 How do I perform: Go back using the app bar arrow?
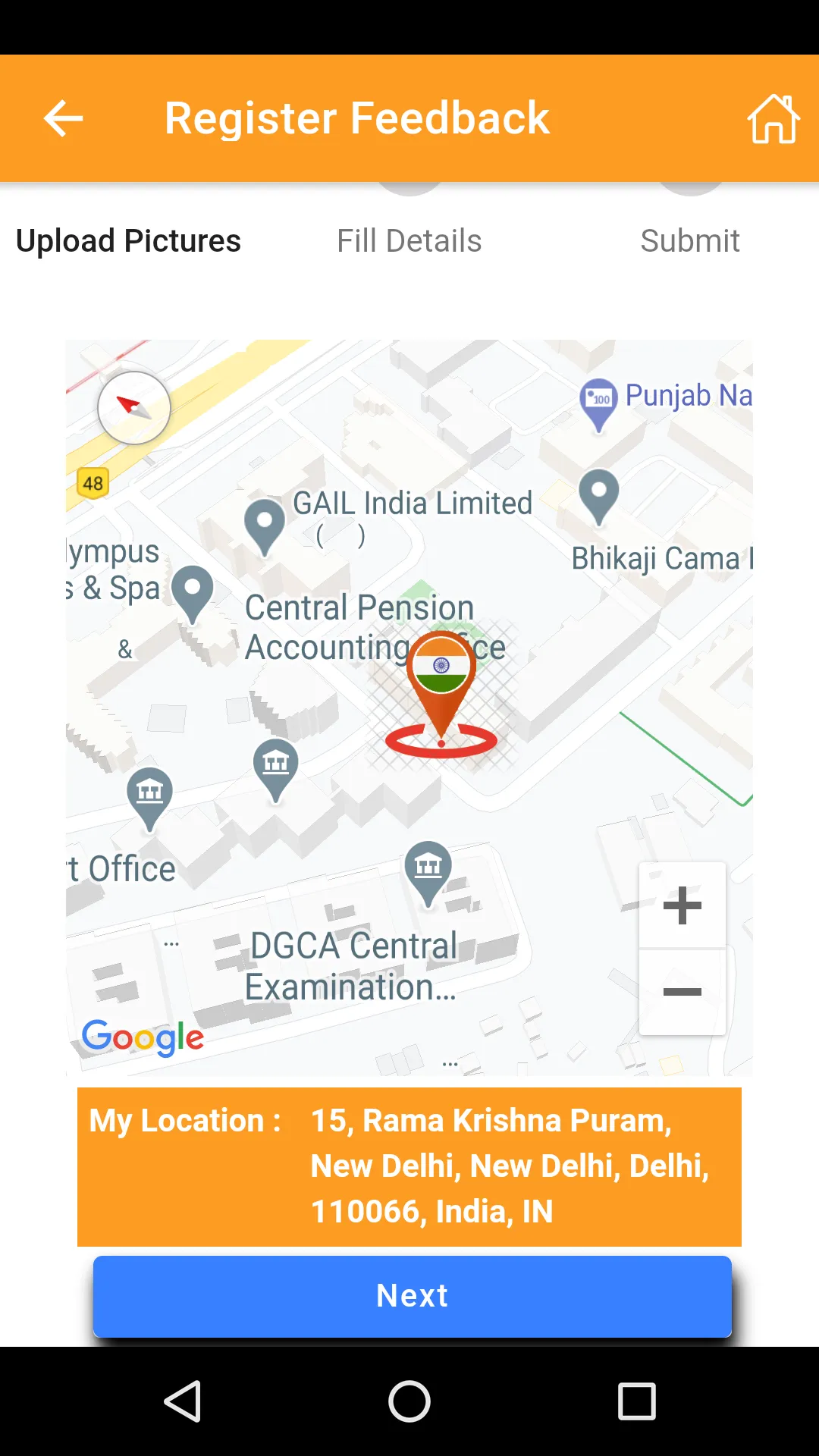pyautogui.click(x=63, y=118)
